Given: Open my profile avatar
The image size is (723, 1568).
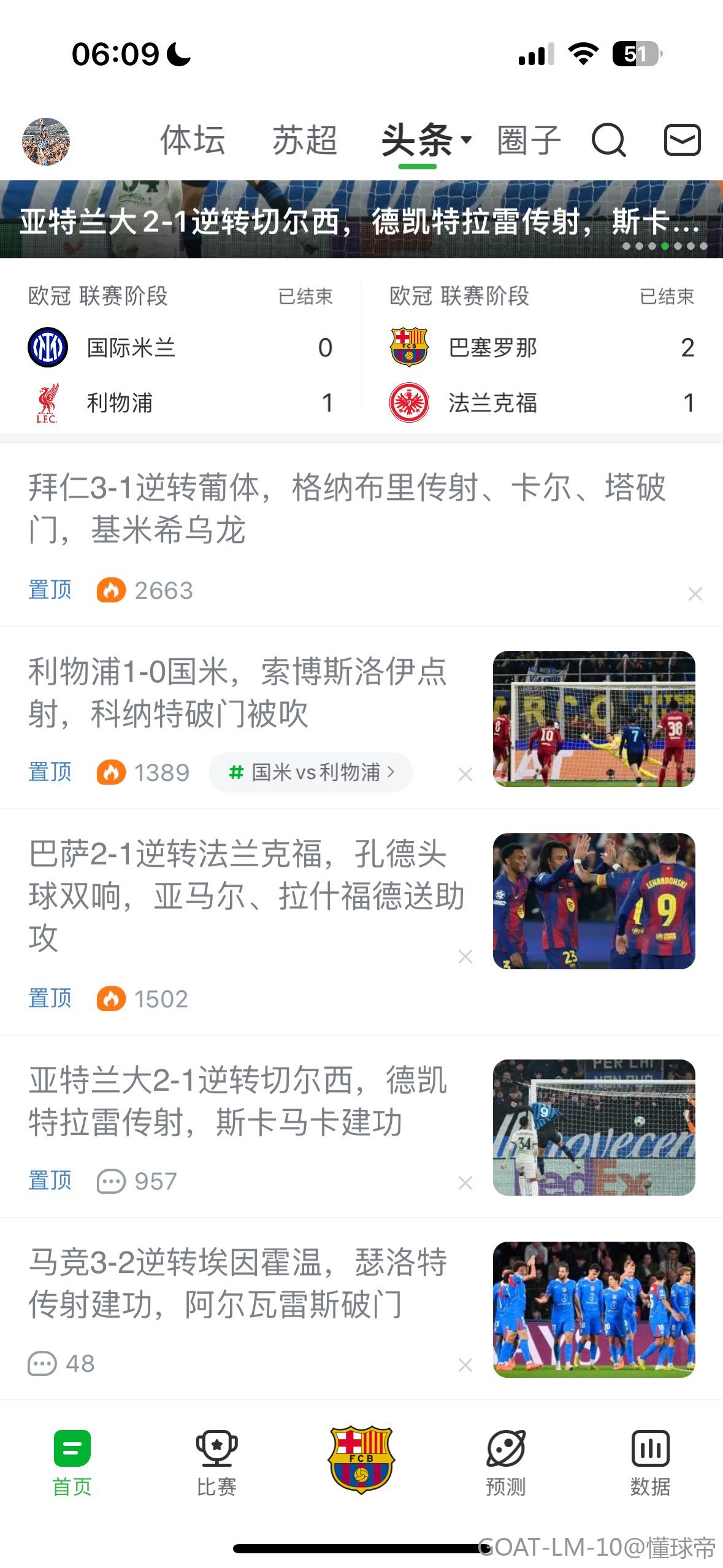Looking at the screenshot, I should pyautogui.click(x=46, y=141).
